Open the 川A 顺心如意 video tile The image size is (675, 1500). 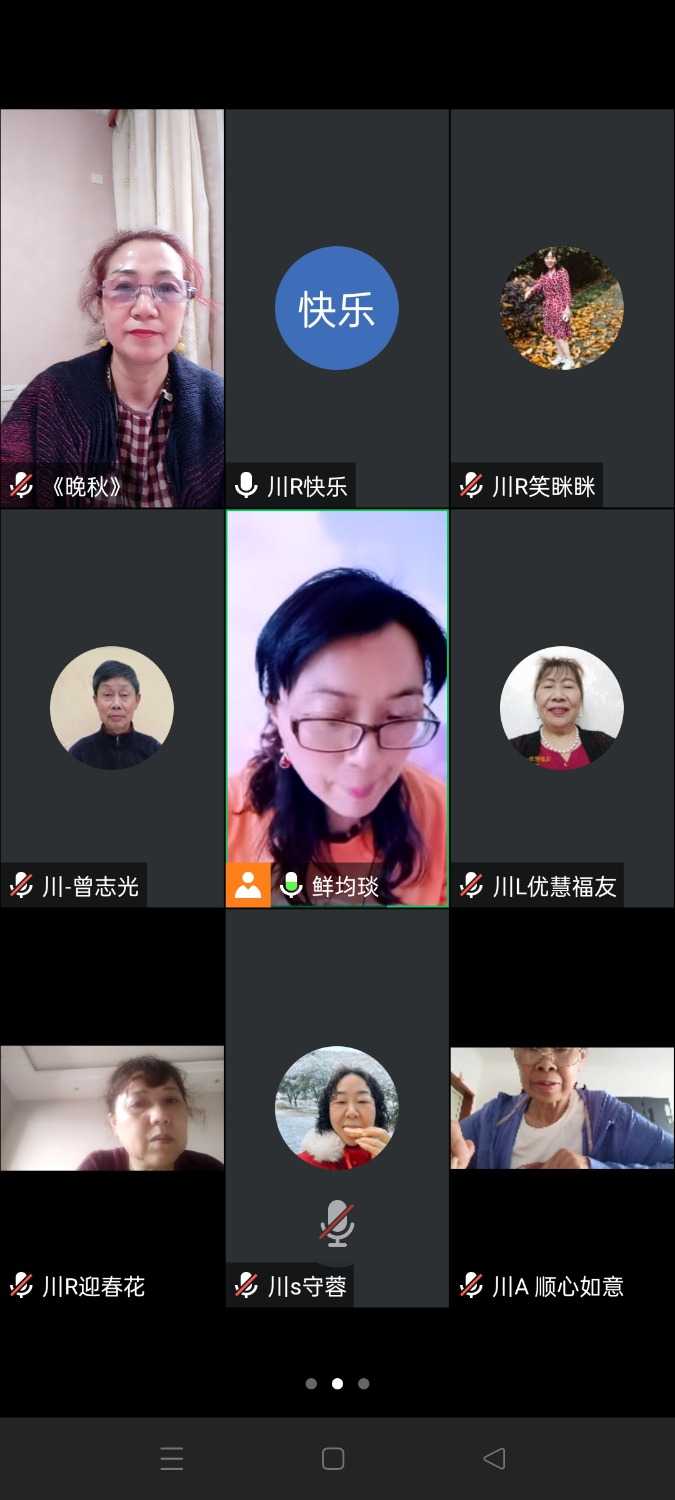click(562, 1108)
